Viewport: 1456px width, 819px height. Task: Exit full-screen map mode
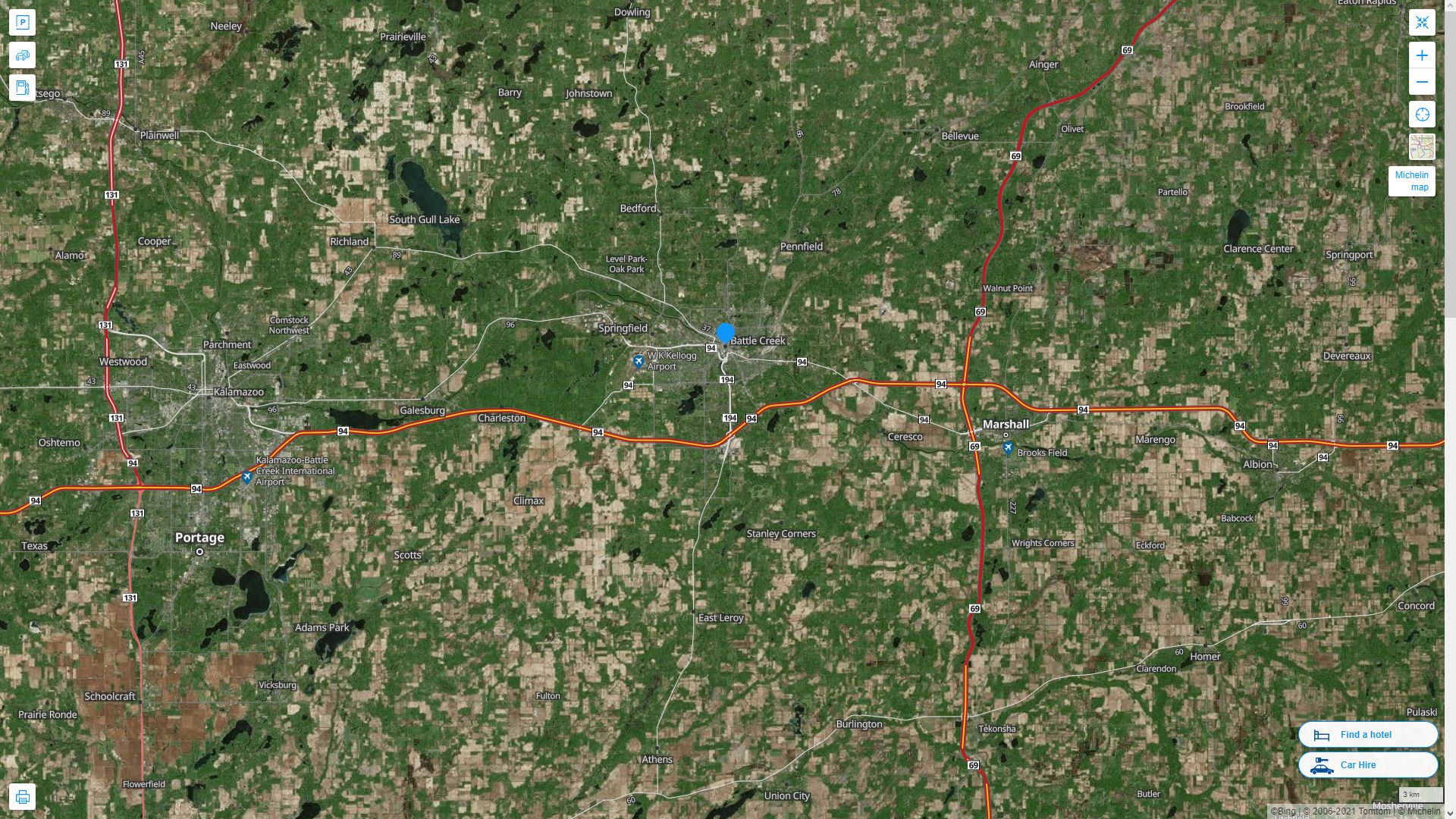pyautogui.click(x=1422, y=23)
